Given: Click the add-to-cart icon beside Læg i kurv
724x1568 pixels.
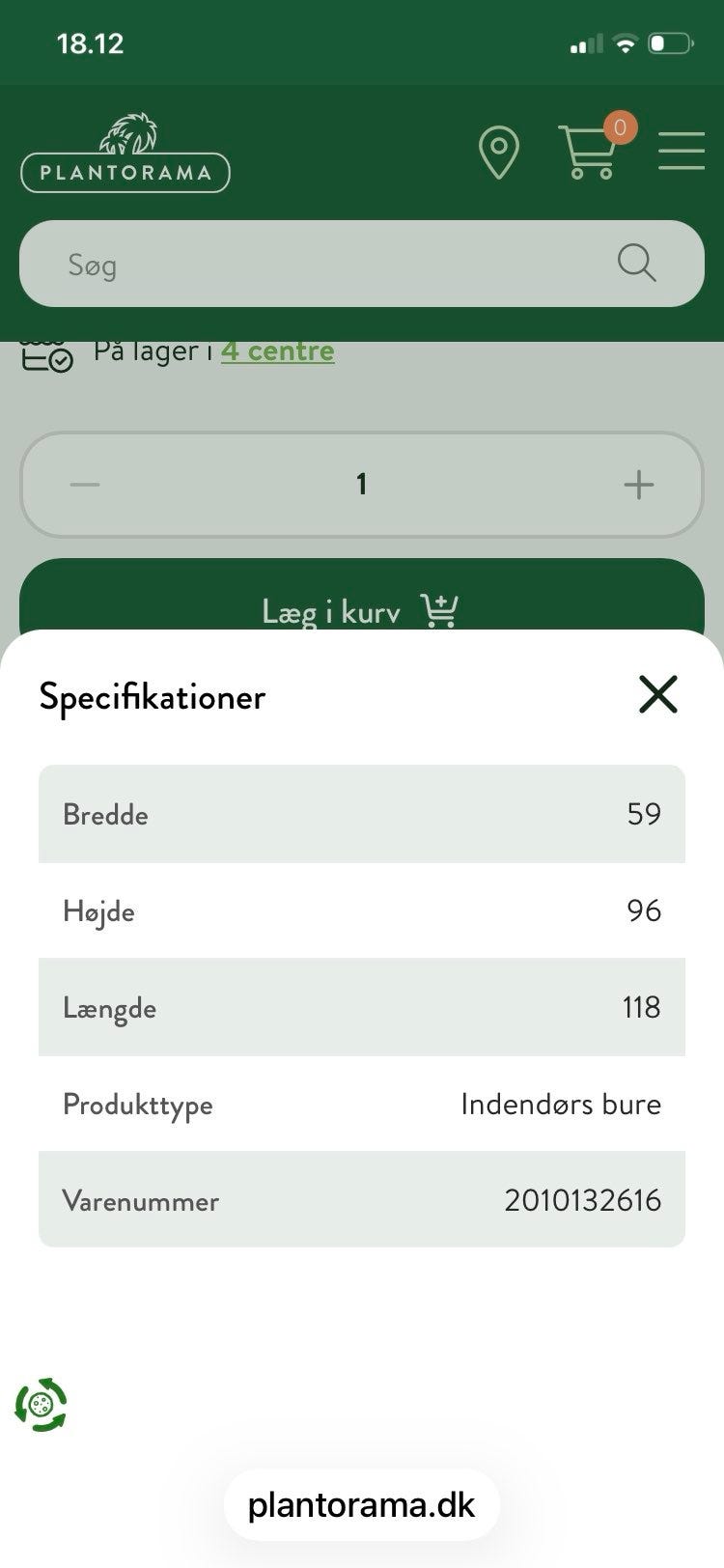Looking at the screenshot, I should [x=437, y=610].
